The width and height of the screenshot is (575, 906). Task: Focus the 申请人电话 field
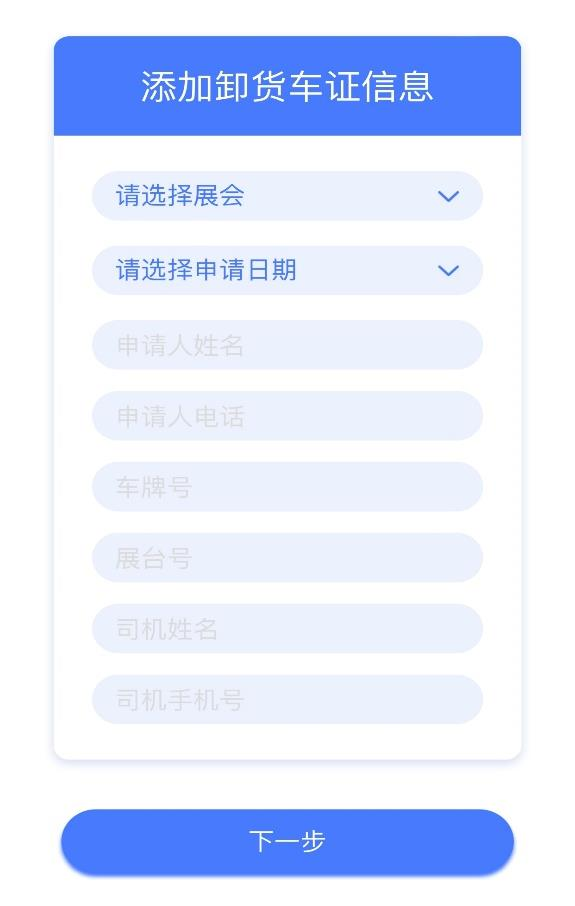pos(287,415)
